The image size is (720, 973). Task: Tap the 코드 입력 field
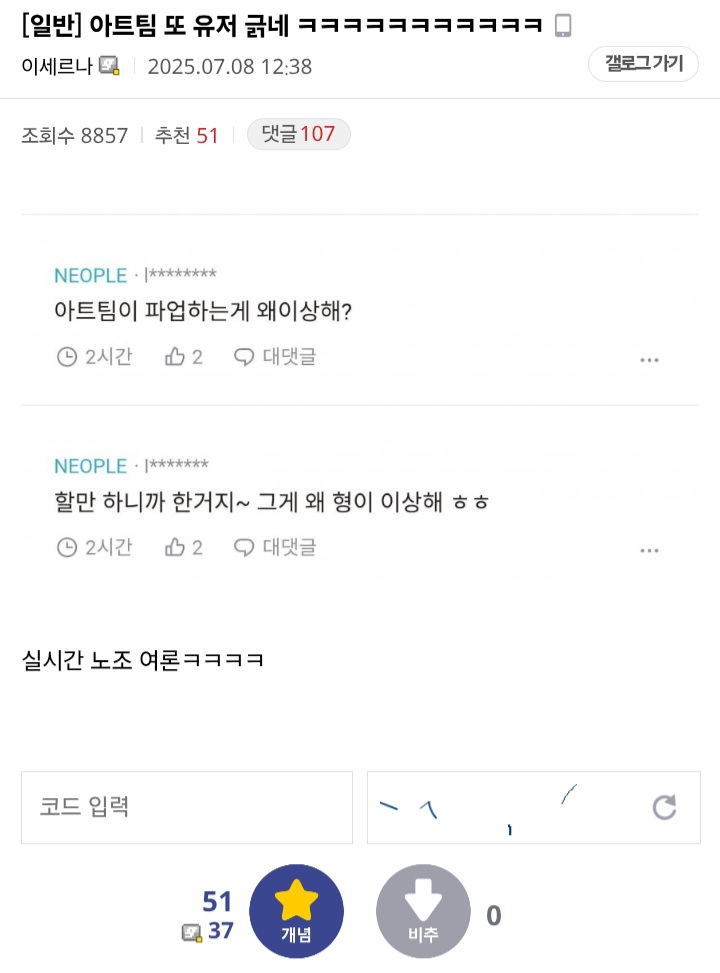tap(187, 807)
